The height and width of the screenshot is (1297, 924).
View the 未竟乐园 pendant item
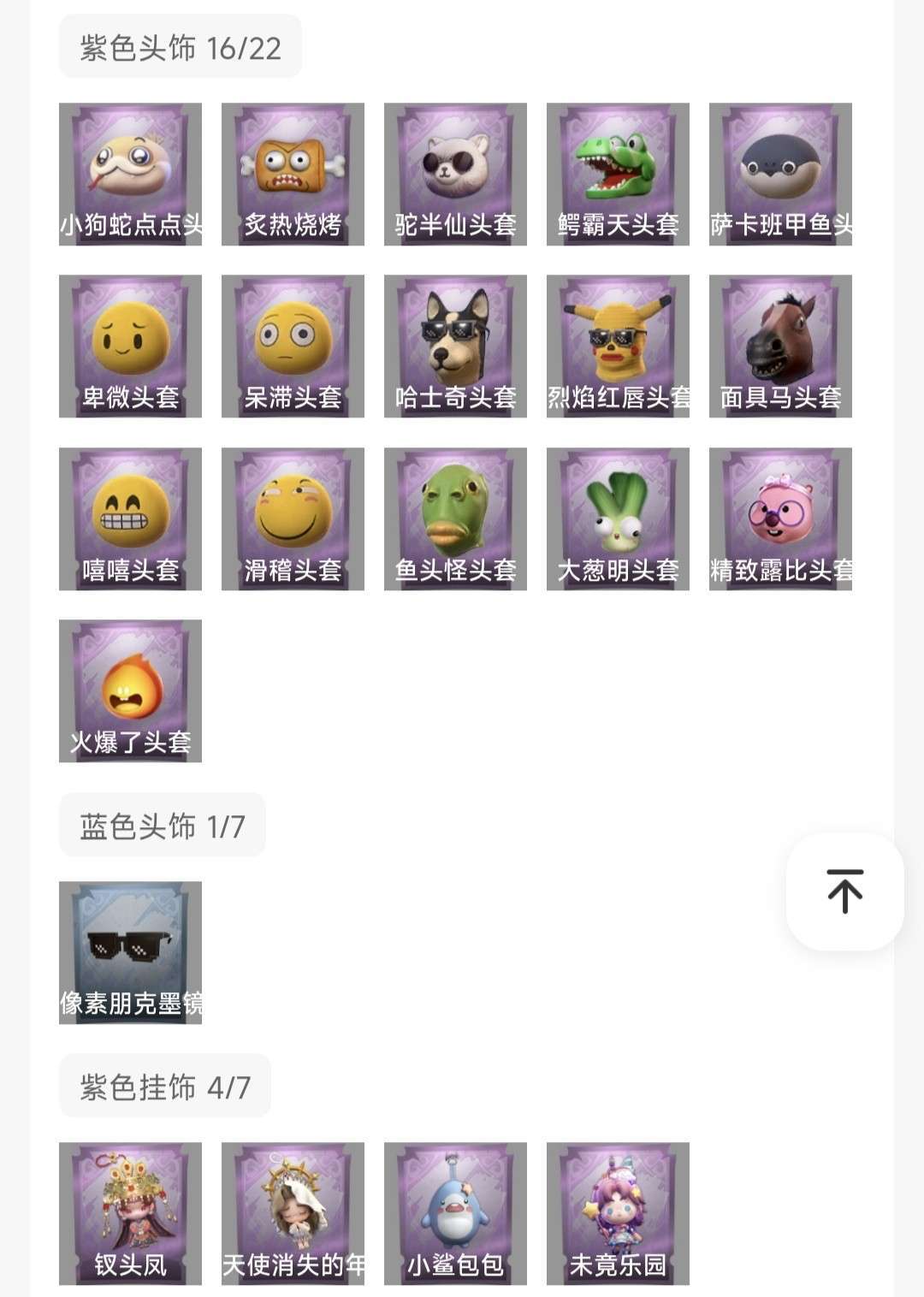618,1214
